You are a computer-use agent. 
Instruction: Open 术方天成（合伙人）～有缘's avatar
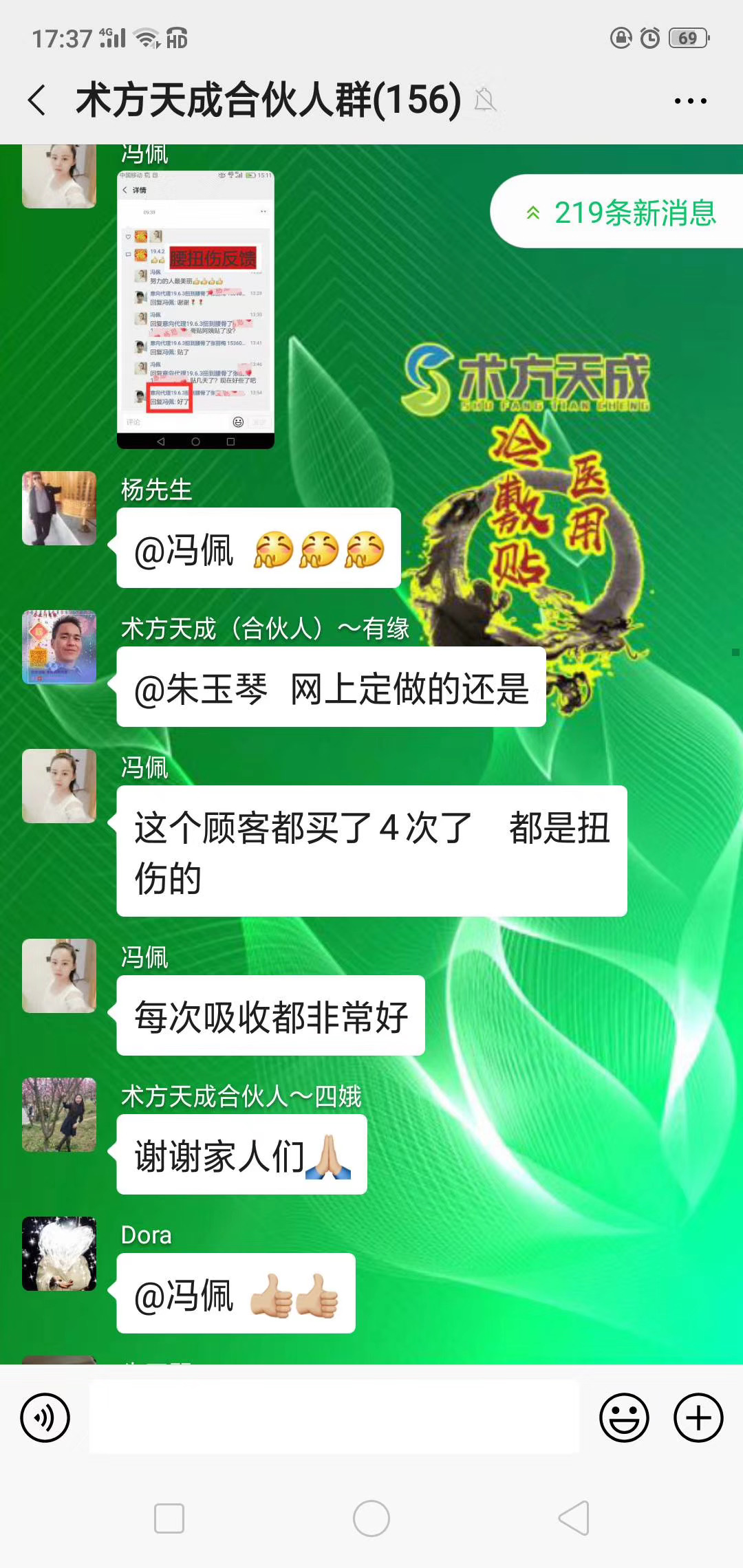pos(59,647)
